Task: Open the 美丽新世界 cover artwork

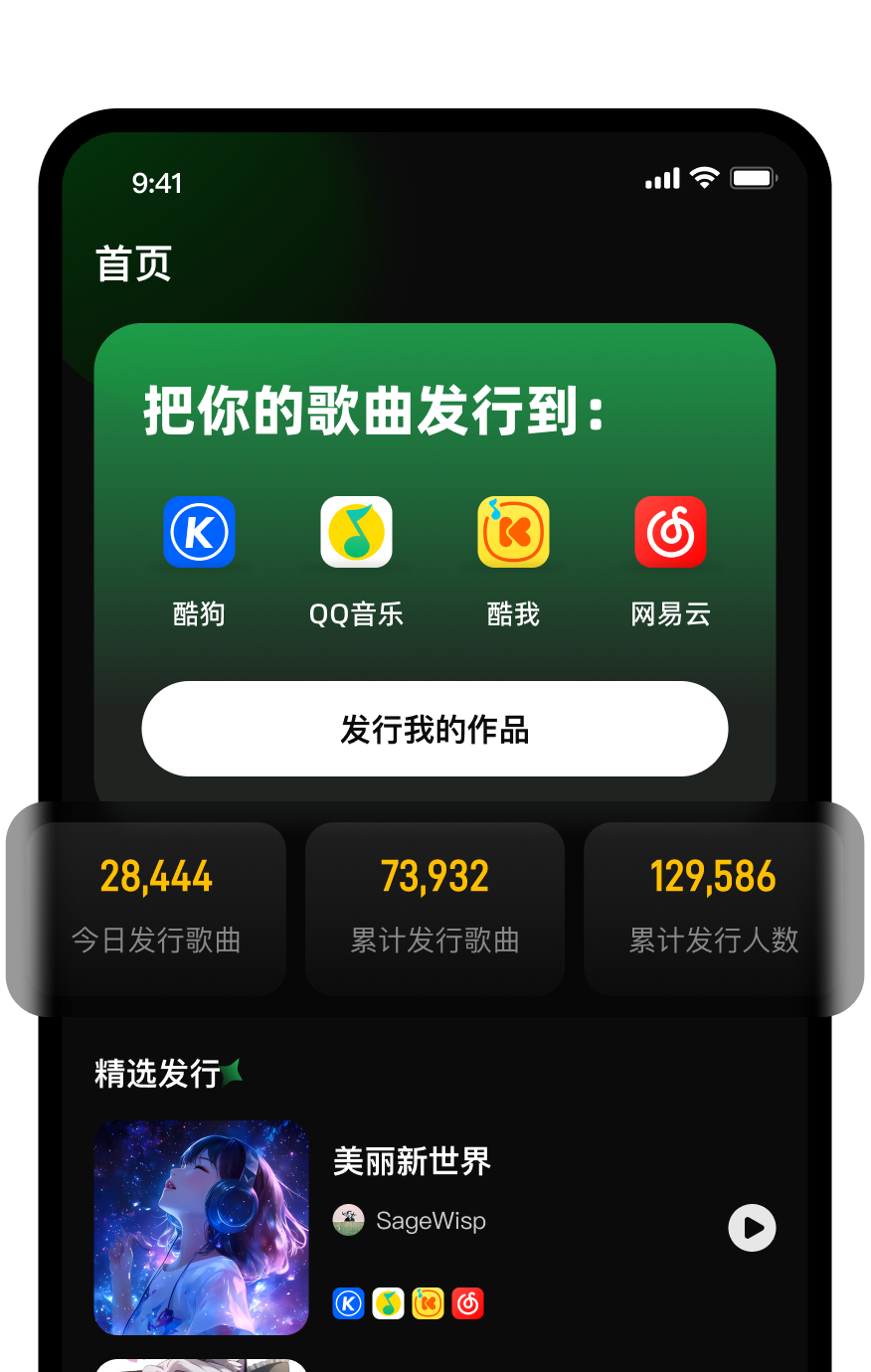Action: (x=201, y=1228)
